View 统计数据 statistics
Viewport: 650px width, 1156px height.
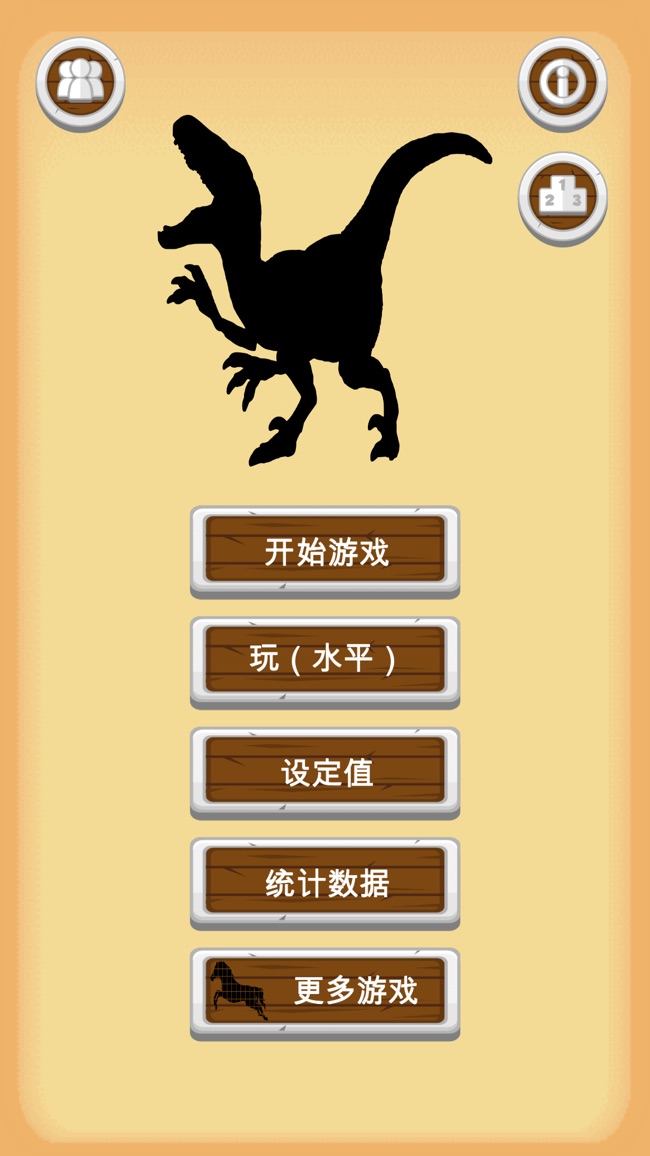[325, 883]
